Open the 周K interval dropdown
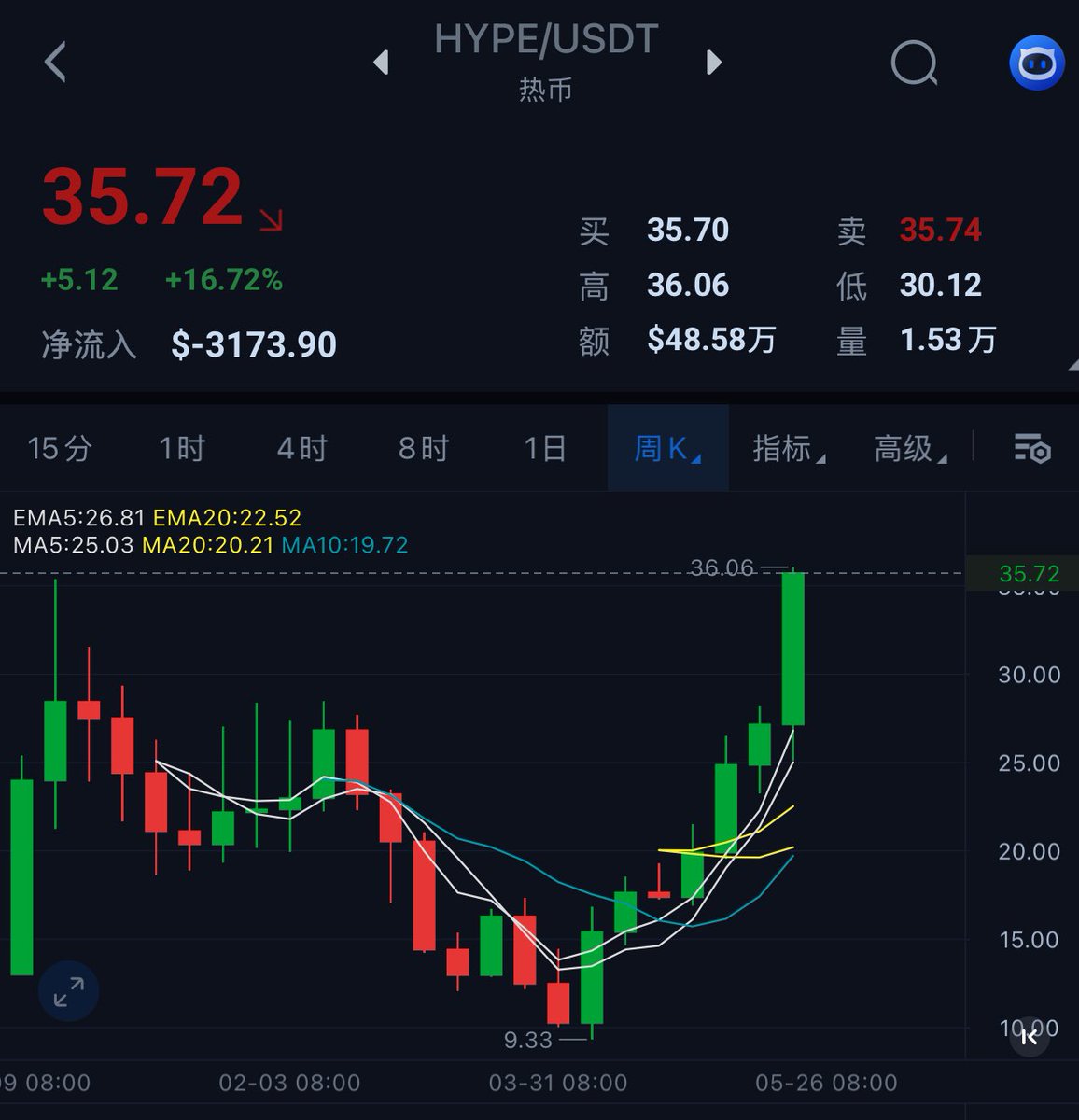The width and height of the screenshot is (1079, 1120). (x=667, y=449)
